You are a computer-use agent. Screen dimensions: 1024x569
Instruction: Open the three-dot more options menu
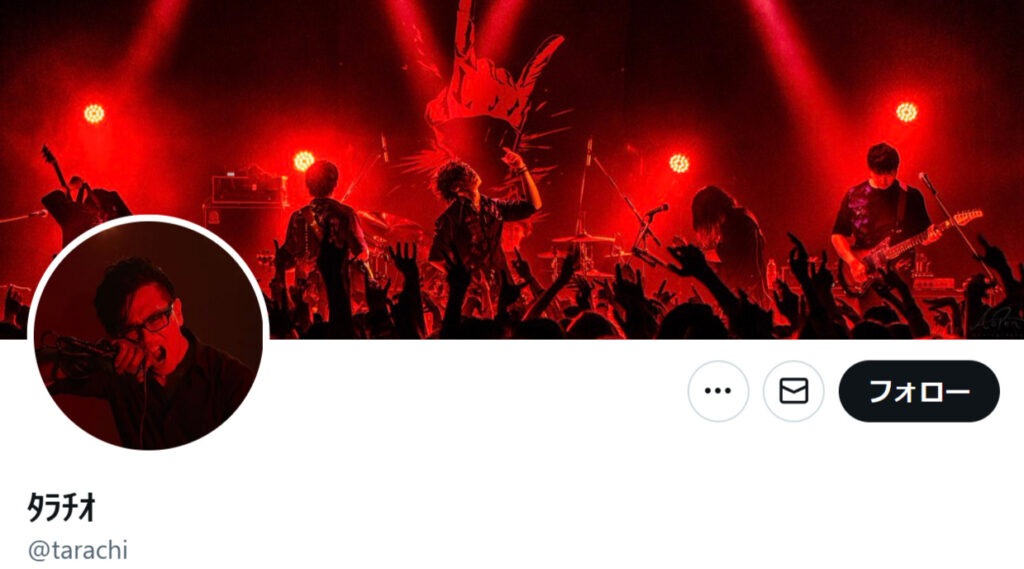click(718, 391)
